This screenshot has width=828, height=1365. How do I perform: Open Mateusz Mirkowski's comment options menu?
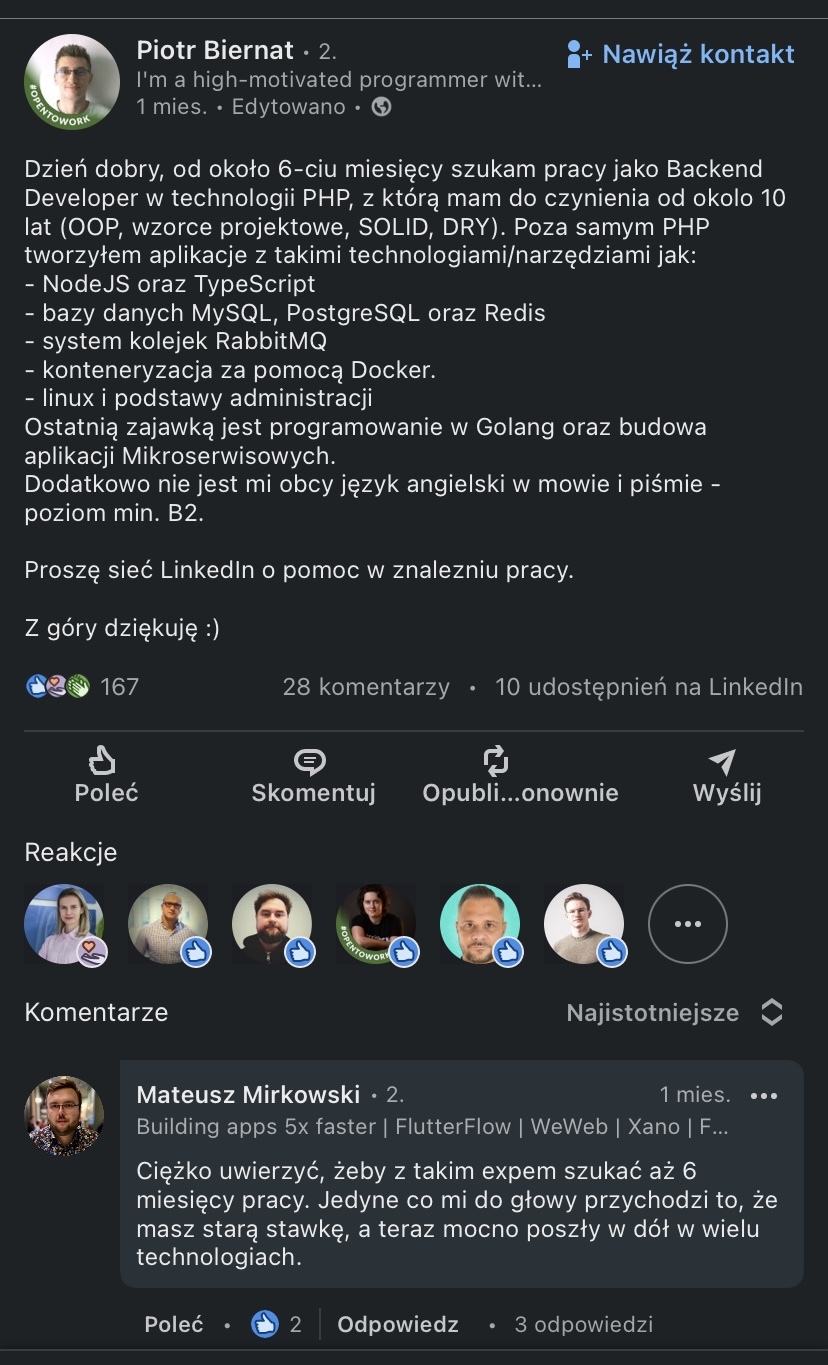pyautogui.click(x=763, y=1096)
